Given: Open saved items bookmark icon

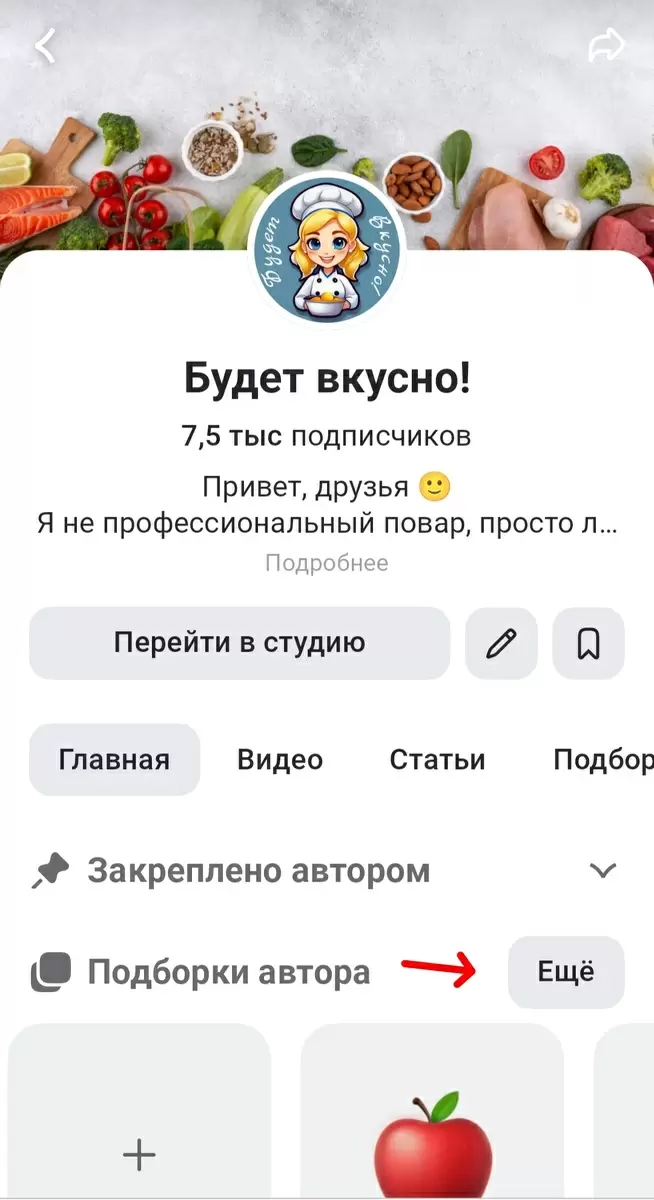Looking at the screenshot, I should (588, 643).
